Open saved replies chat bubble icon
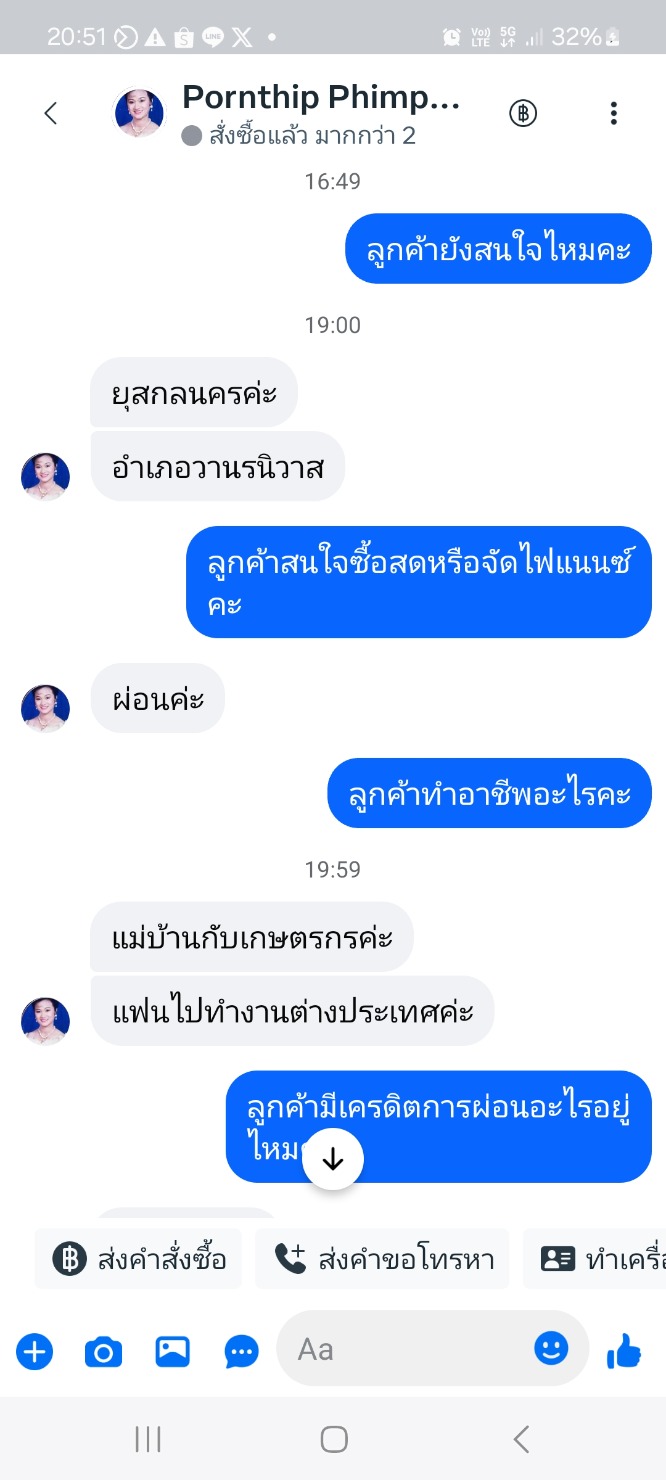Image resolution: width=666 pixels, height=1480 pixels. tap(241, 1352)
